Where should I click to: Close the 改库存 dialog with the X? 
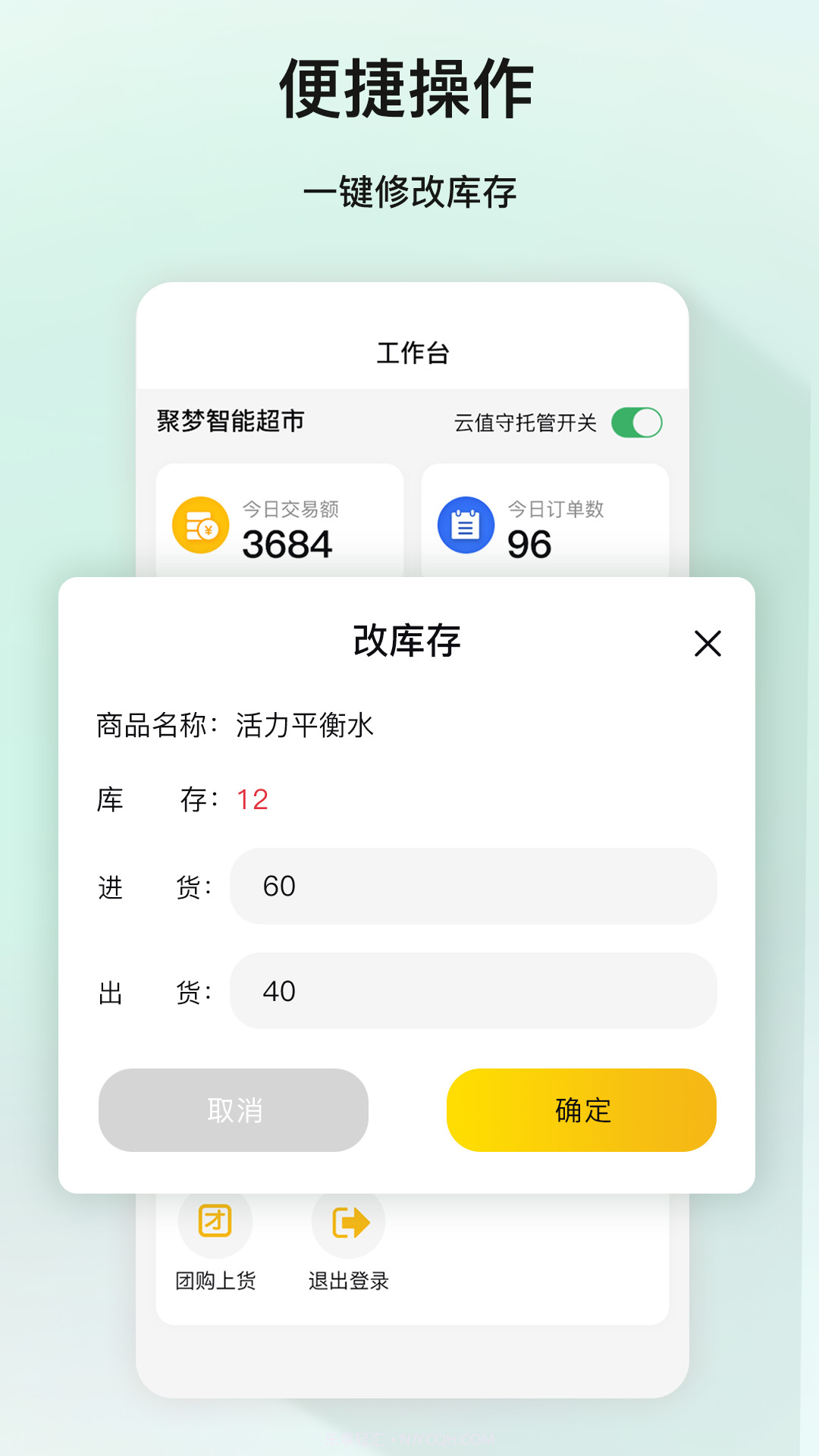coord(708,644)
